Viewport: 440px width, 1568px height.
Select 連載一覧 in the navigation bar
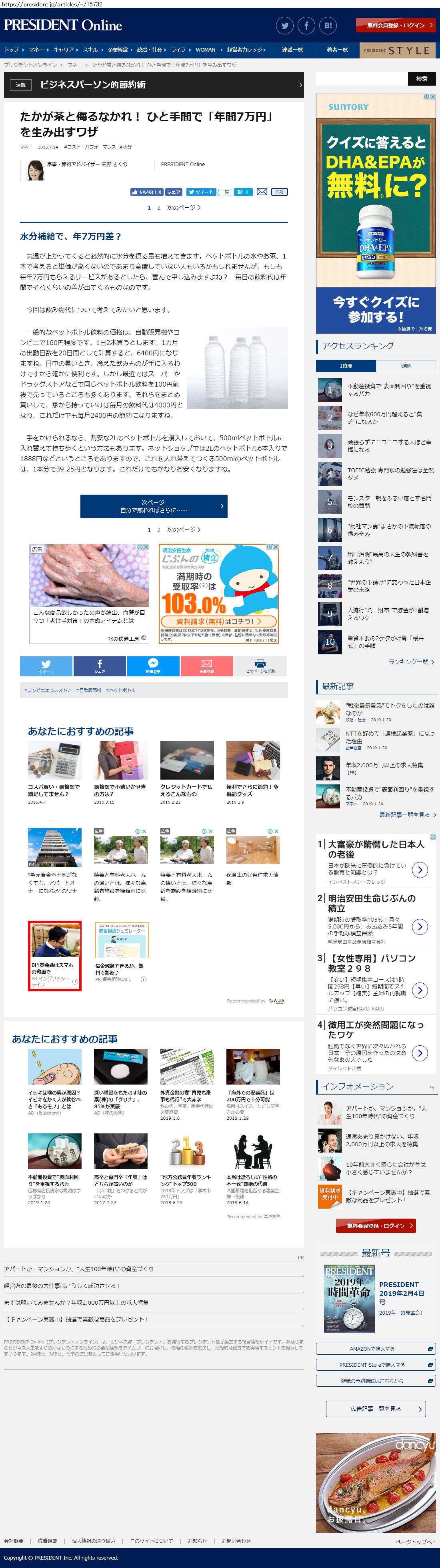293,50
